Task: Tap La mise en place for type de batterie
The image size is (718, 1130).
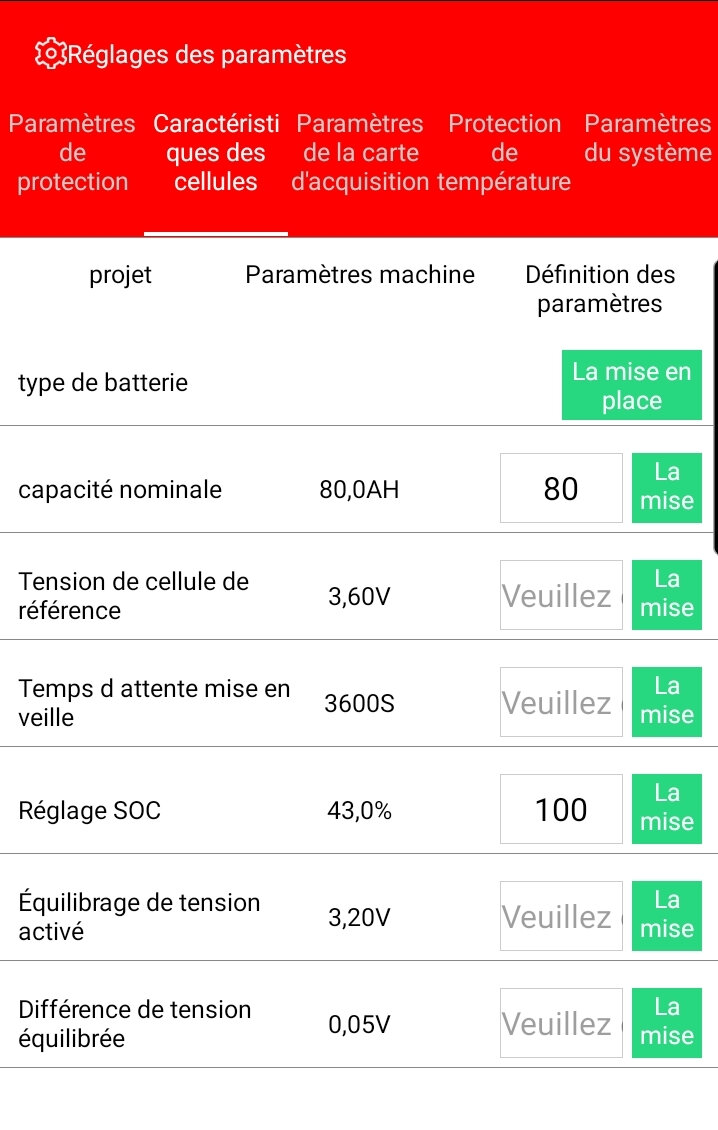Action: tap(631, 386)
